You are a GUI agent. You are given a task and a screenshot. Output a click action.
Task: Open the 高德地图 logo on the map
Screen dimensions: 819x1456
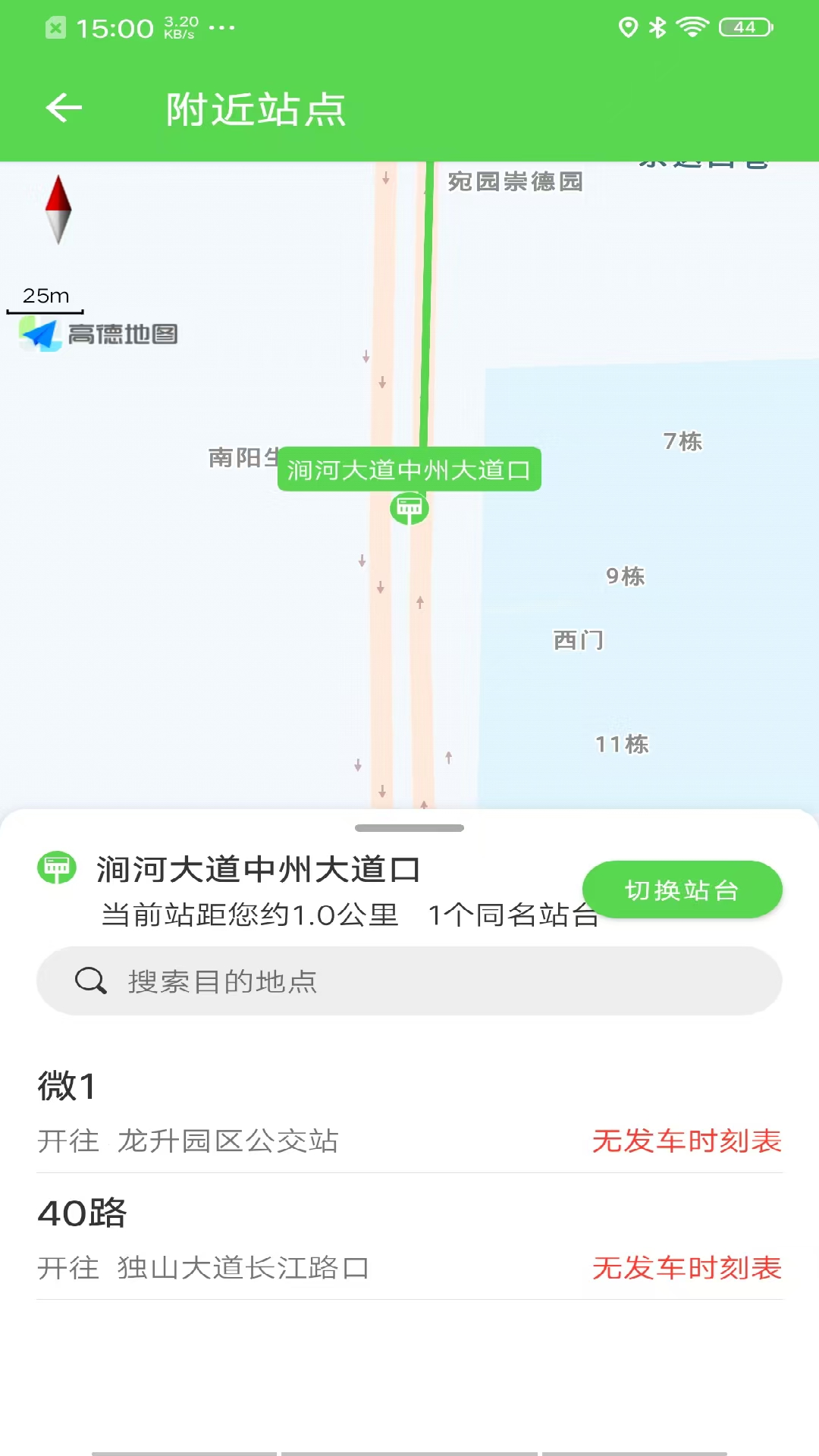pyautogui.click(x=99, y=334)
